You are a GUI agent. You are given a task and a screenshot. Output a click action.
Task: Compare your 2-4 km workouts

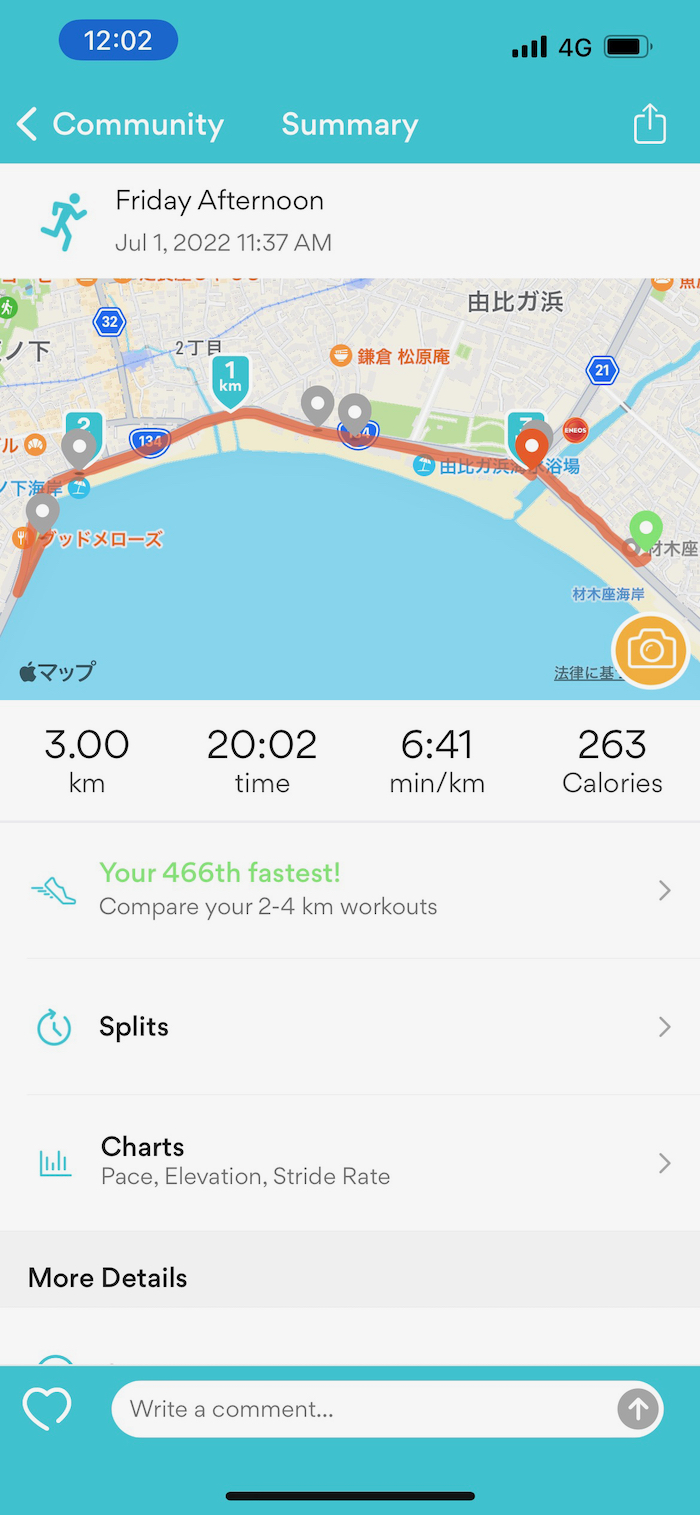350,890
